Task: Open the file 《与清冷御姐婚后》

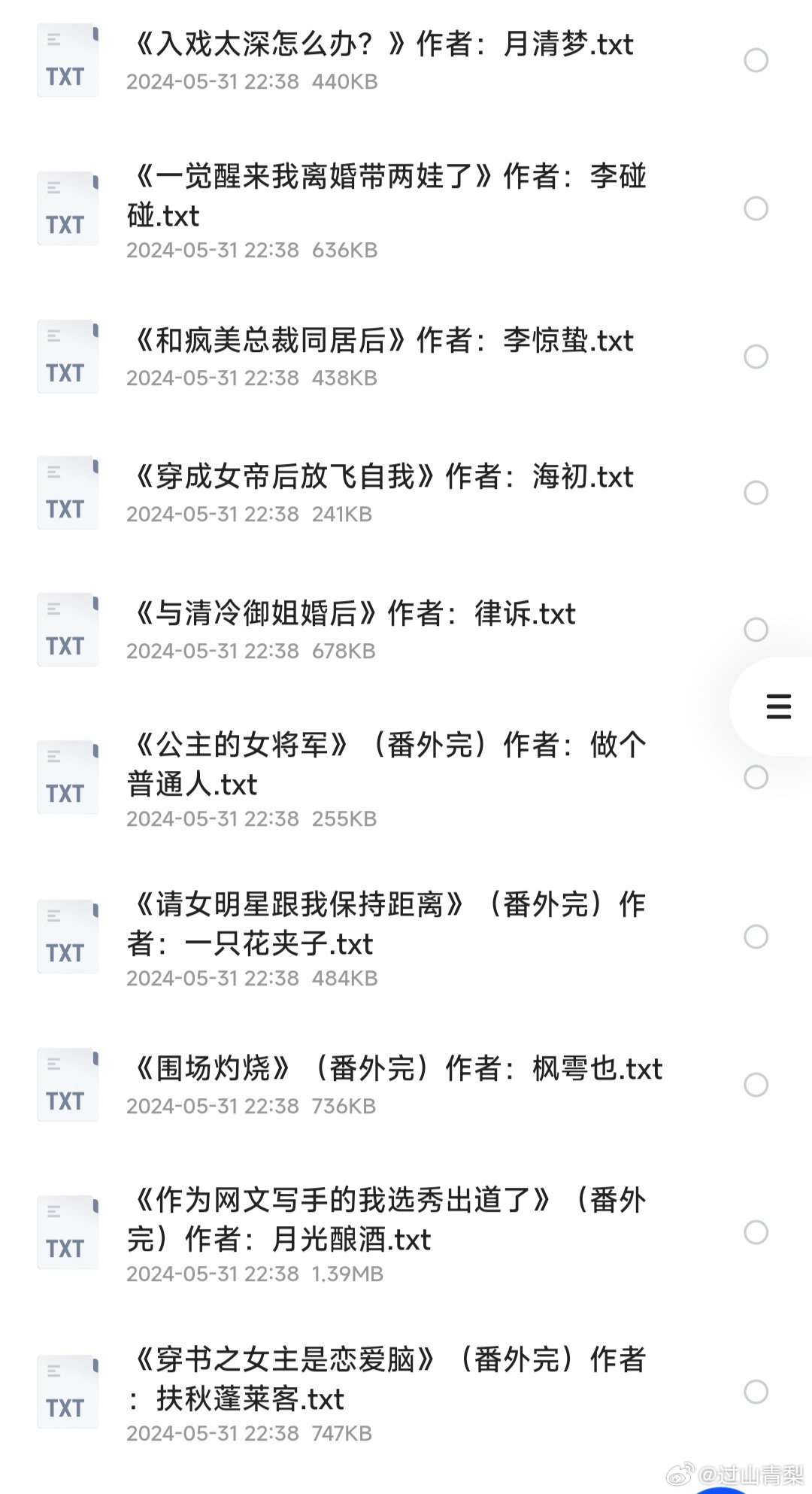Action: pos(353,614)
